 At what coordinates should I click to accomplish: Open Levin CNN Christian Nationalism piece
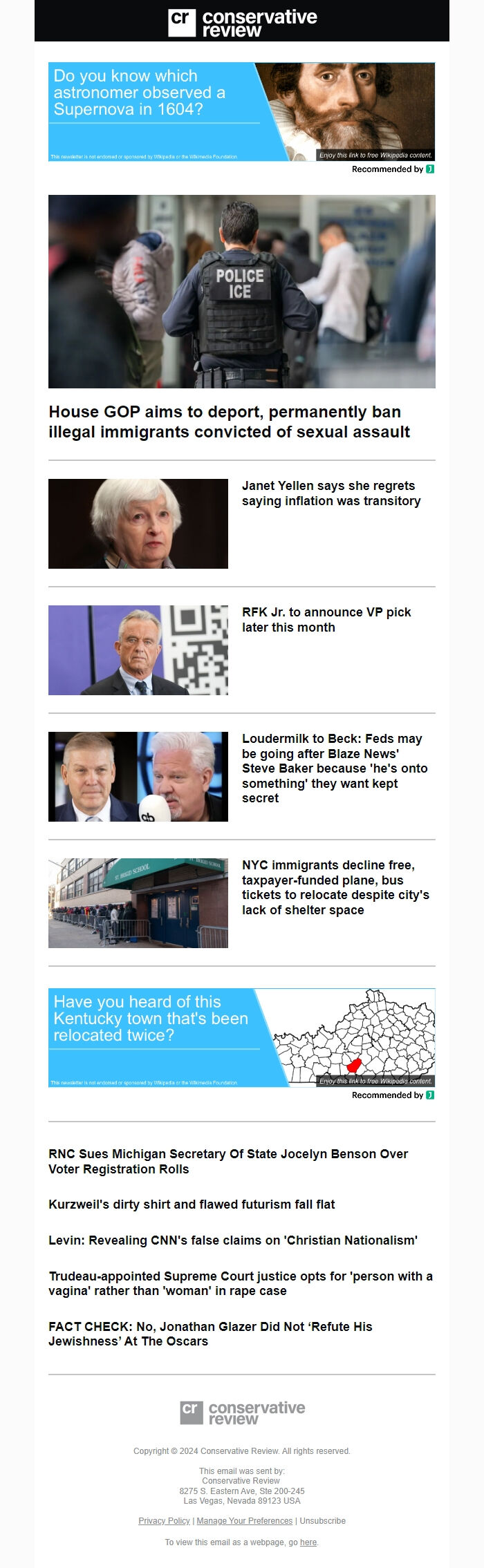233,1240
